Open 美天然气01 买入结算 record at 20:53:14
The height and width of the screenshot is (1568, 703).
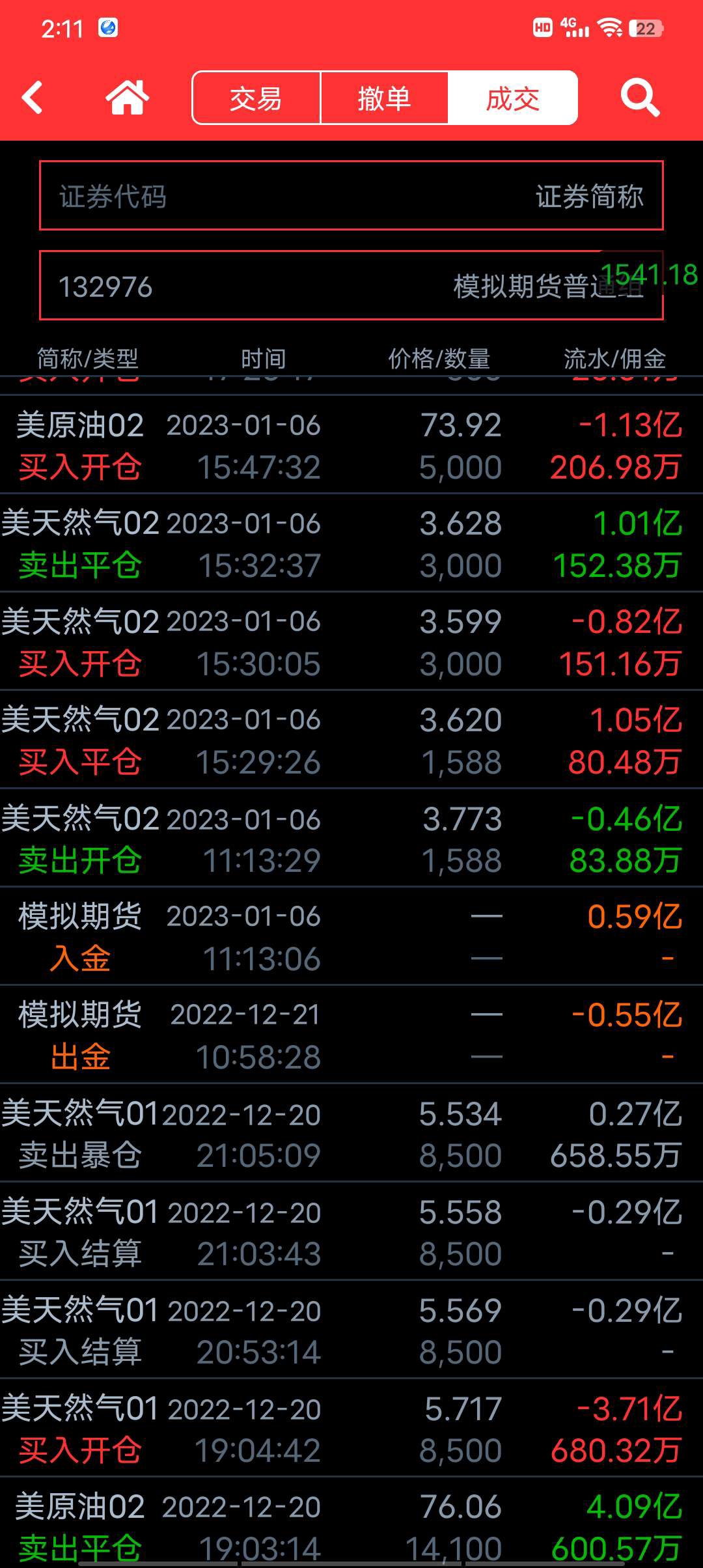[351, 1330]
